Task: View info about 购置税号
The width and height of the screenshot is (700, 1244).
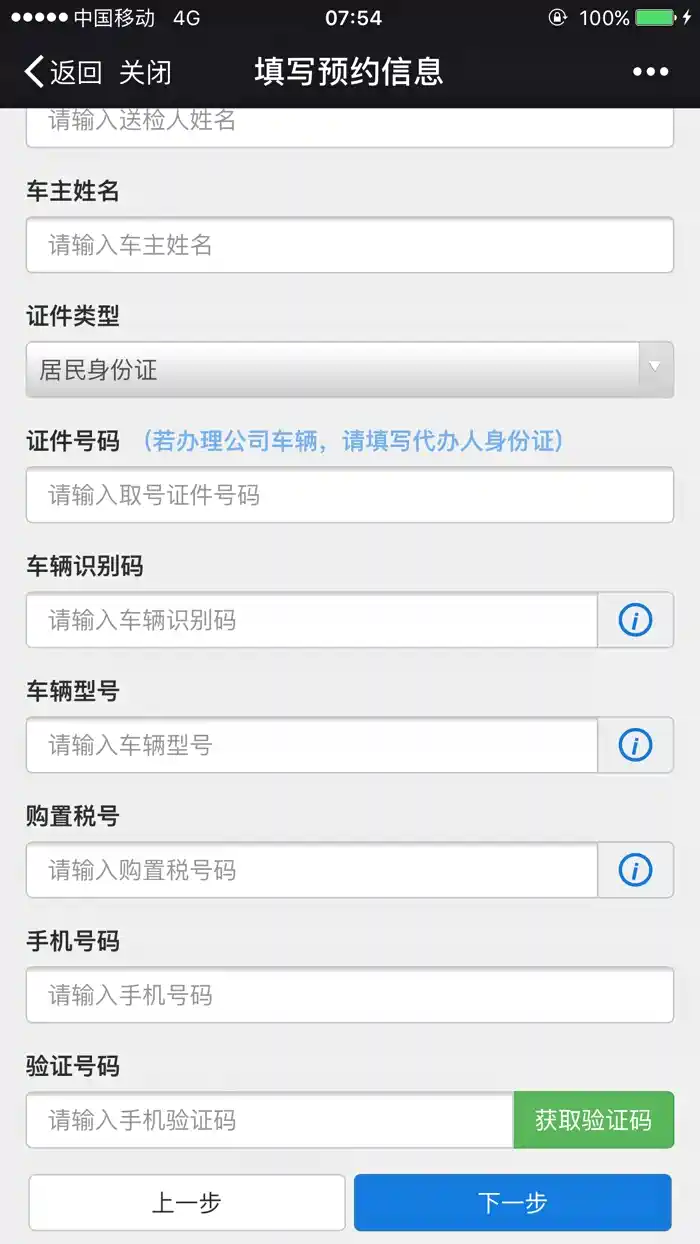Action: 635,870
